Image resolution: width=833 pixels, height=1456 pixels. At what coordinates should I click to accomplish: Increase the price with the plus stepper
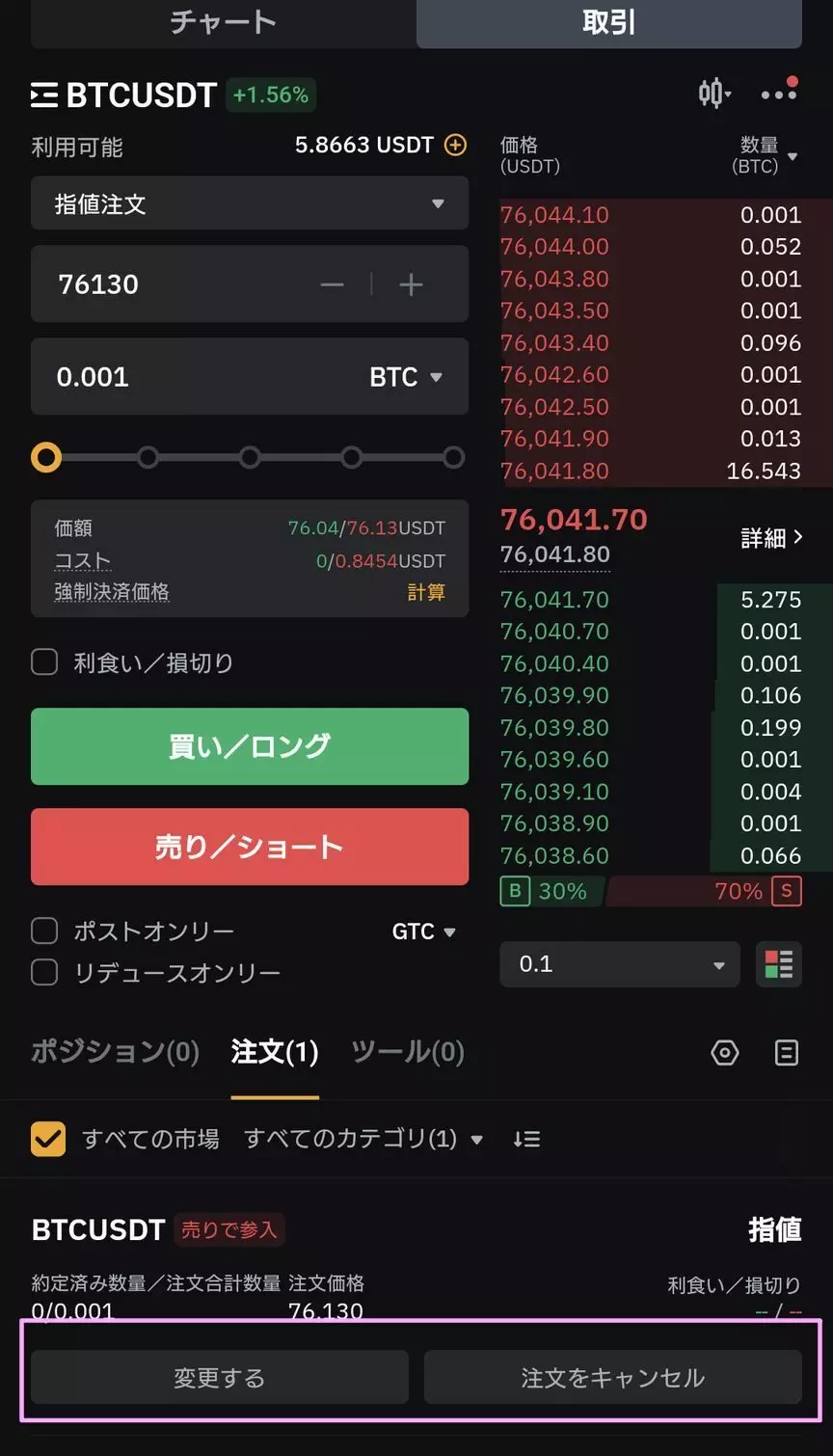click(412, 284)
